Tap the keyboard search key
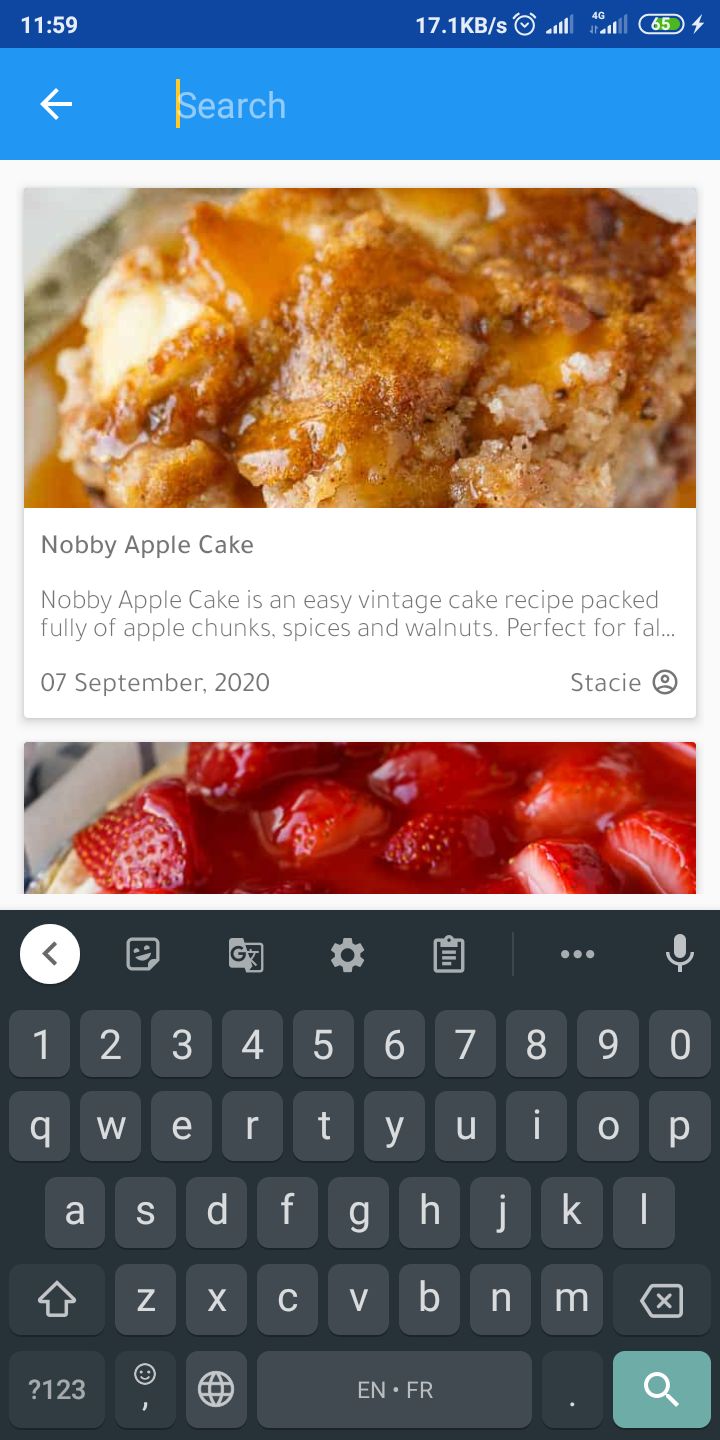 click(x=661, y=1389)
